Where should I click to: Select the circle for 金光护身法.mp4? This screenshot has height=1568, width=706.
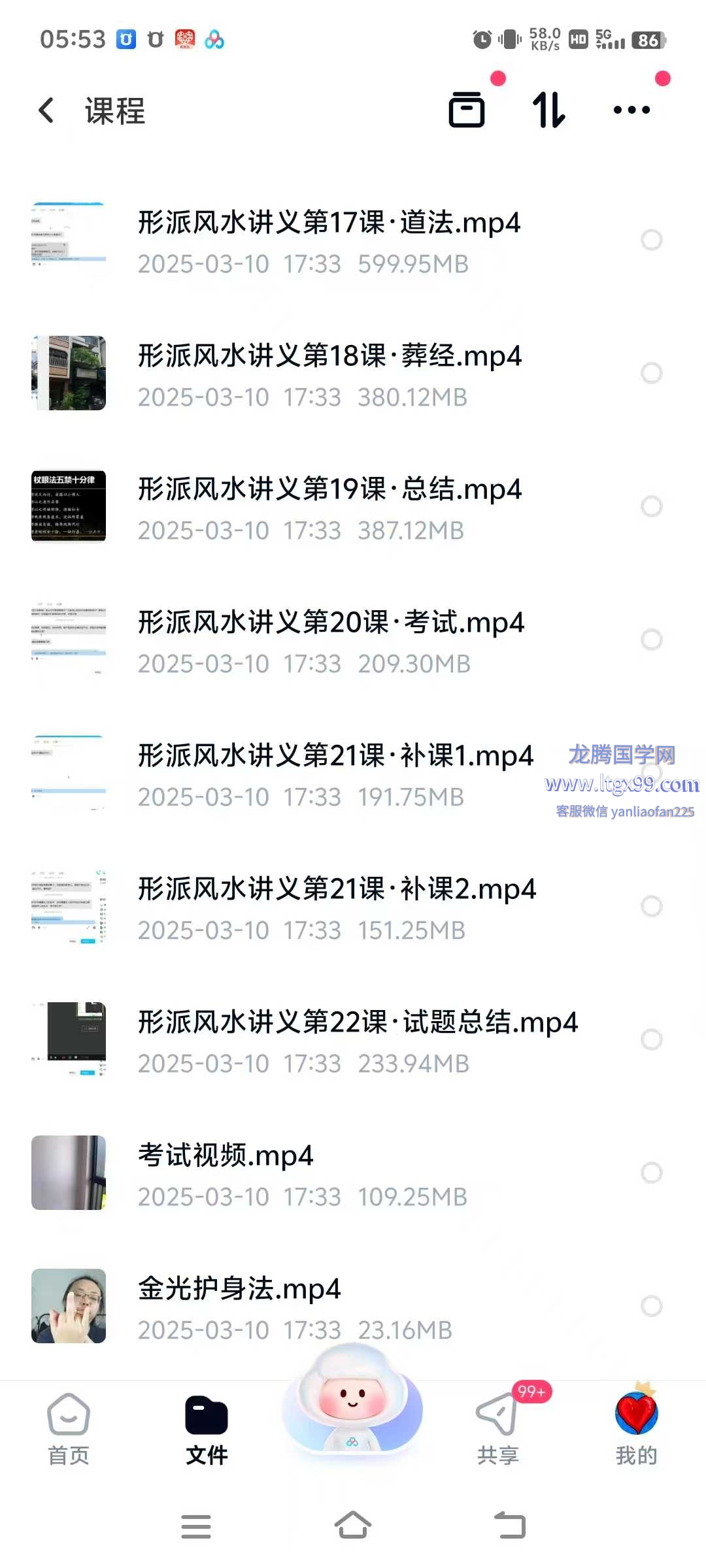pyautogui.click(x=651, y=1306)
